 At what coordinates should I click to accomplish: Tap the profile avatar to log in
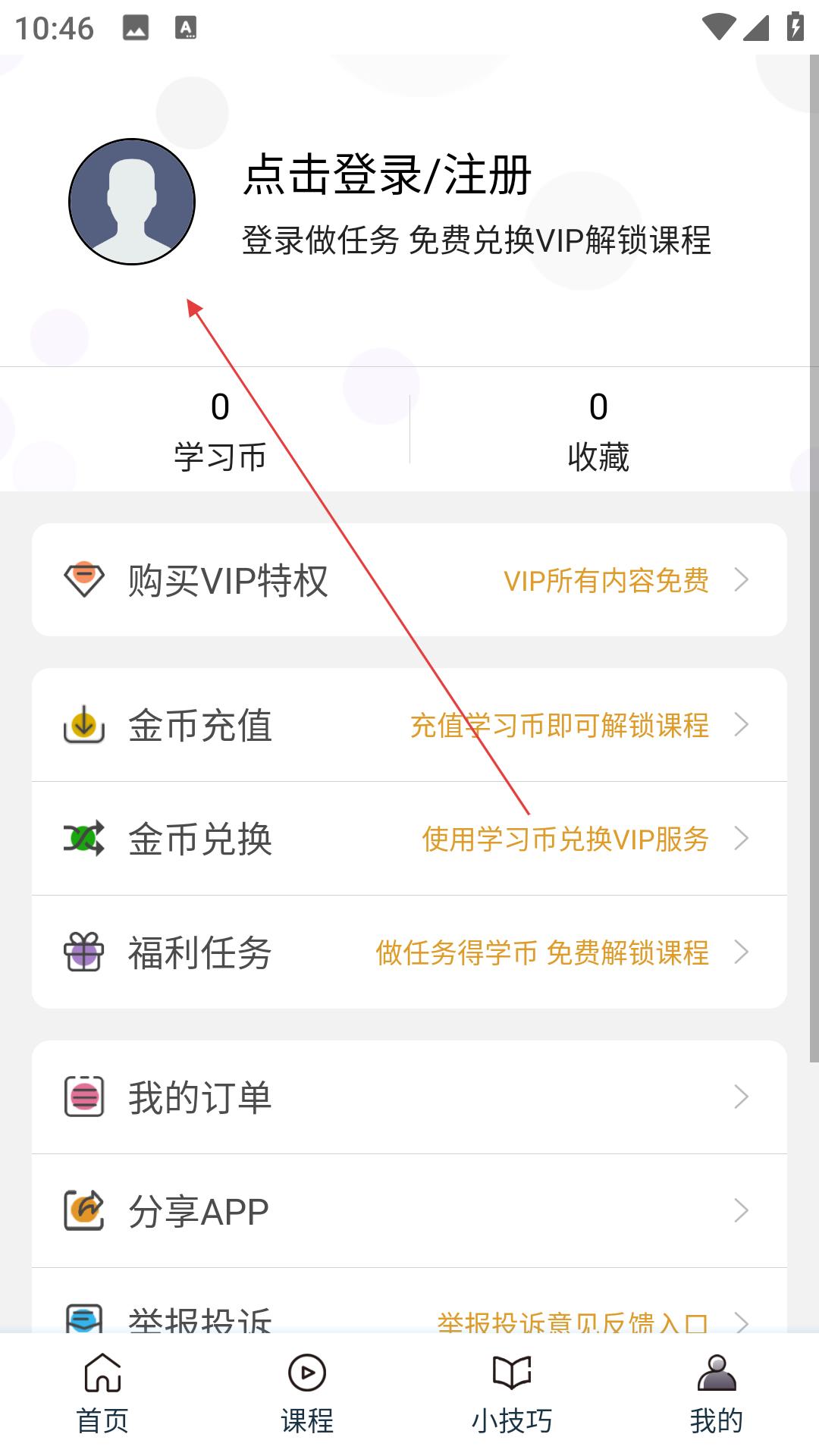(132, 202)
